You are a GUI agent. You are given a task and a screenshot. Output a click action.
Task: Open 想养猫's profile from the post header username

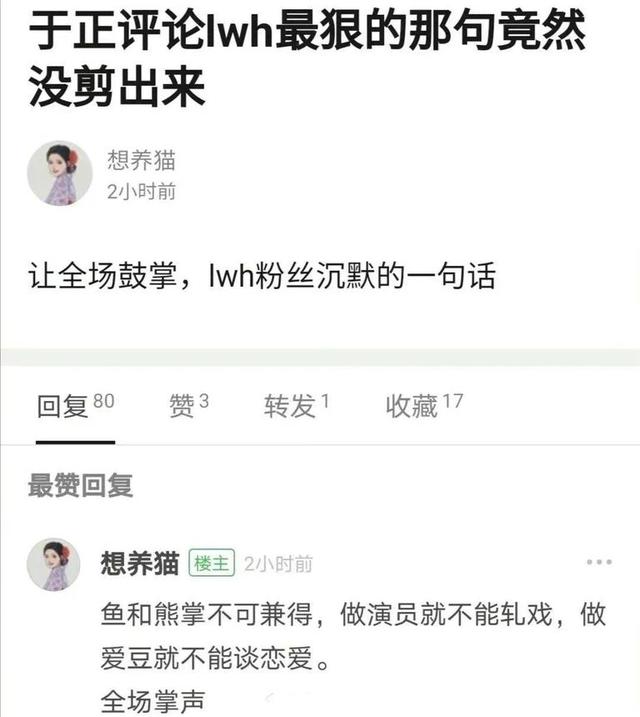tap(141, 160)
